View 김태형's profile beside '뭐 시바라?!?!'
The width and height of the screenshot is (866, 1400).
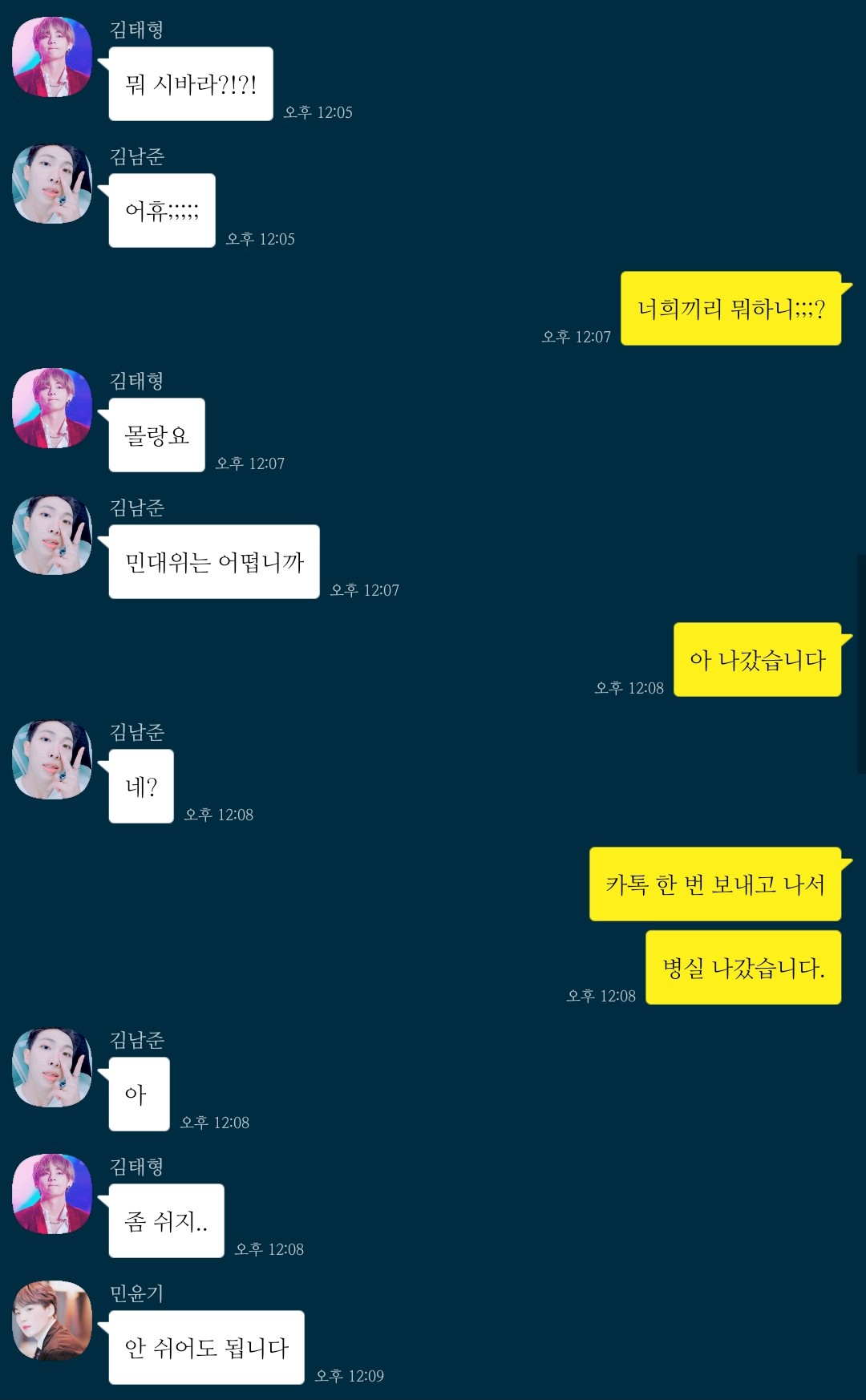pos(52,57)
